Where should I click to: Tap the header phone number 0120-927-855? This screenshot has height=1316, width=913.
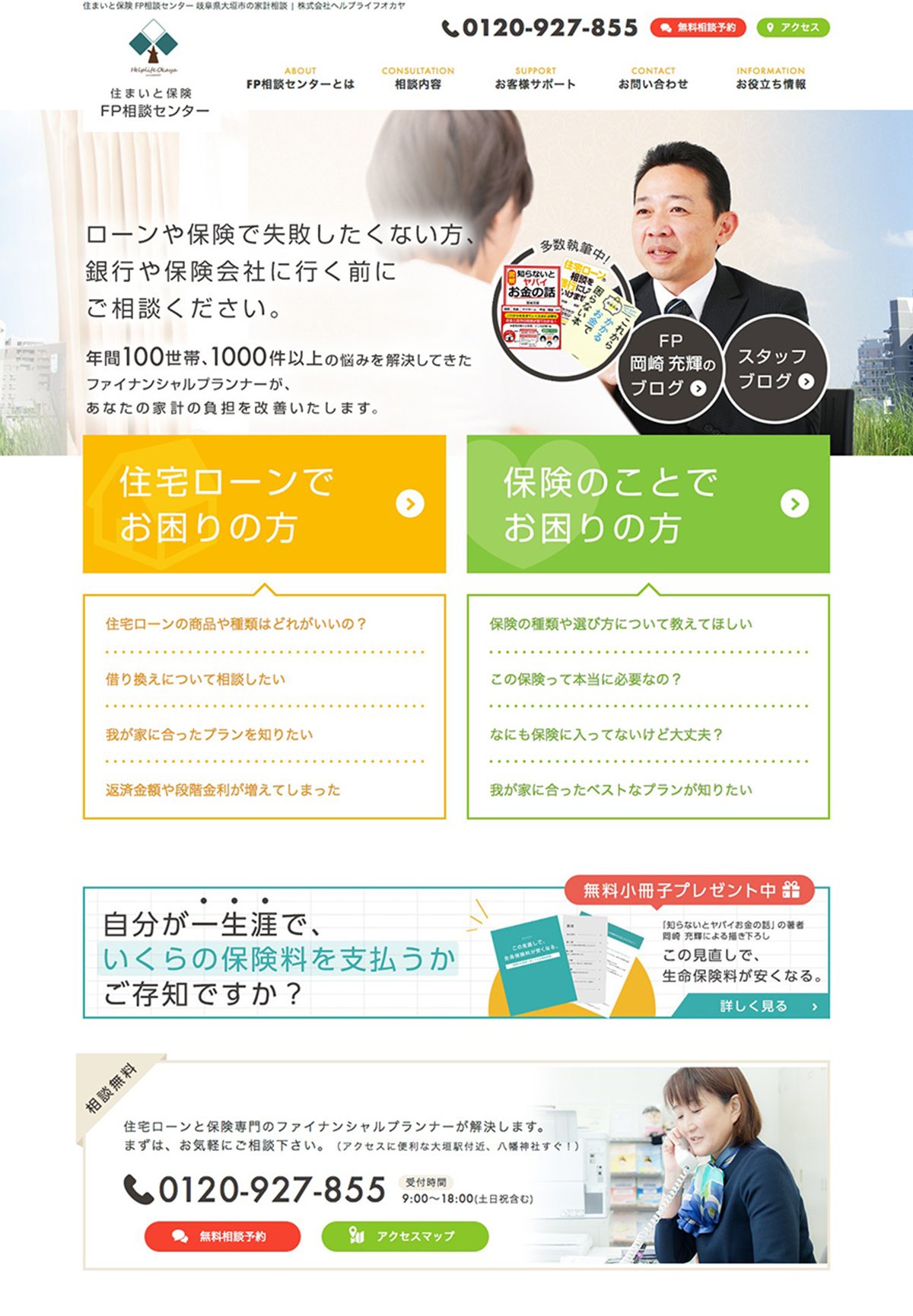[540, 28]
